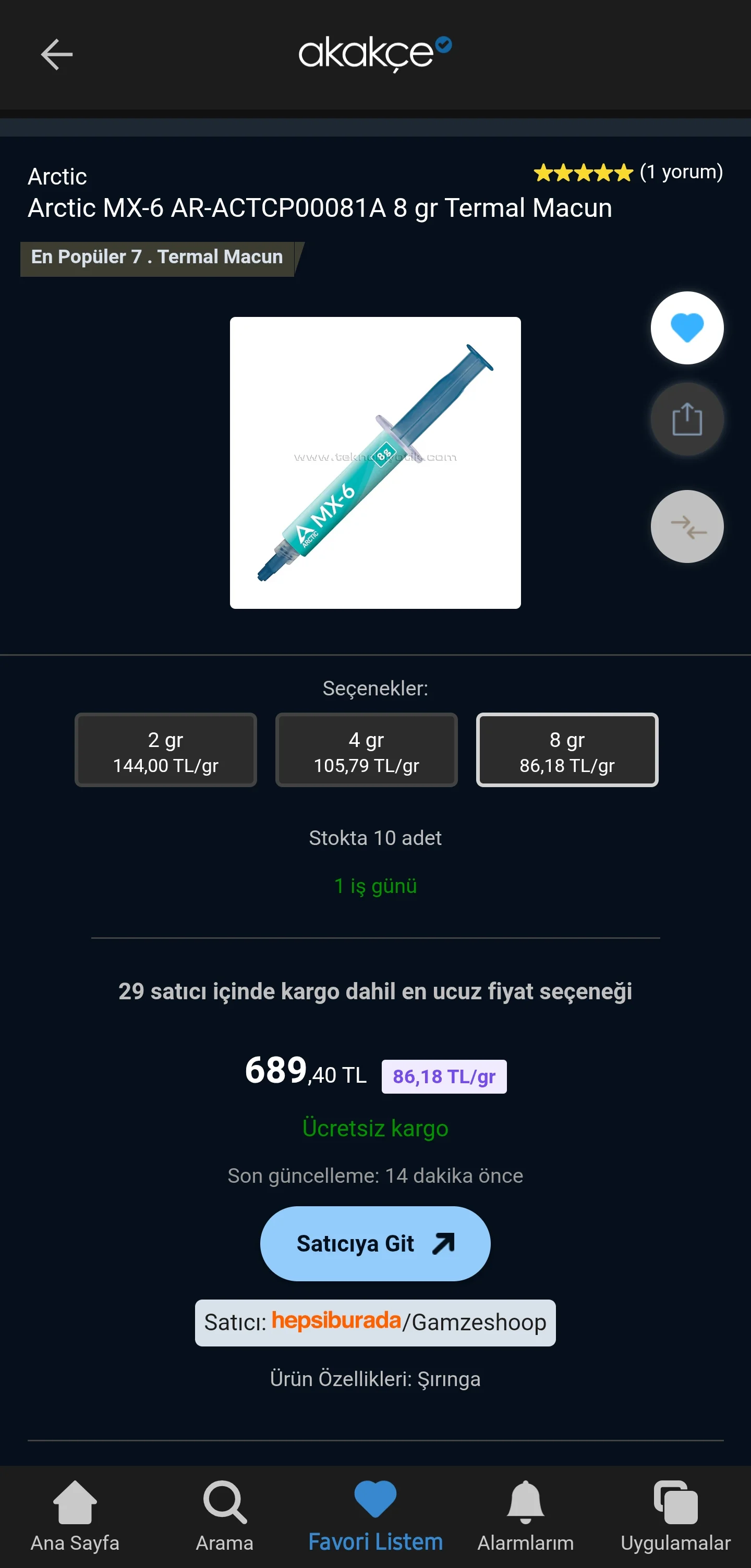
Task: Remove product from favorites with heart icon
Action: click(686, 328)
